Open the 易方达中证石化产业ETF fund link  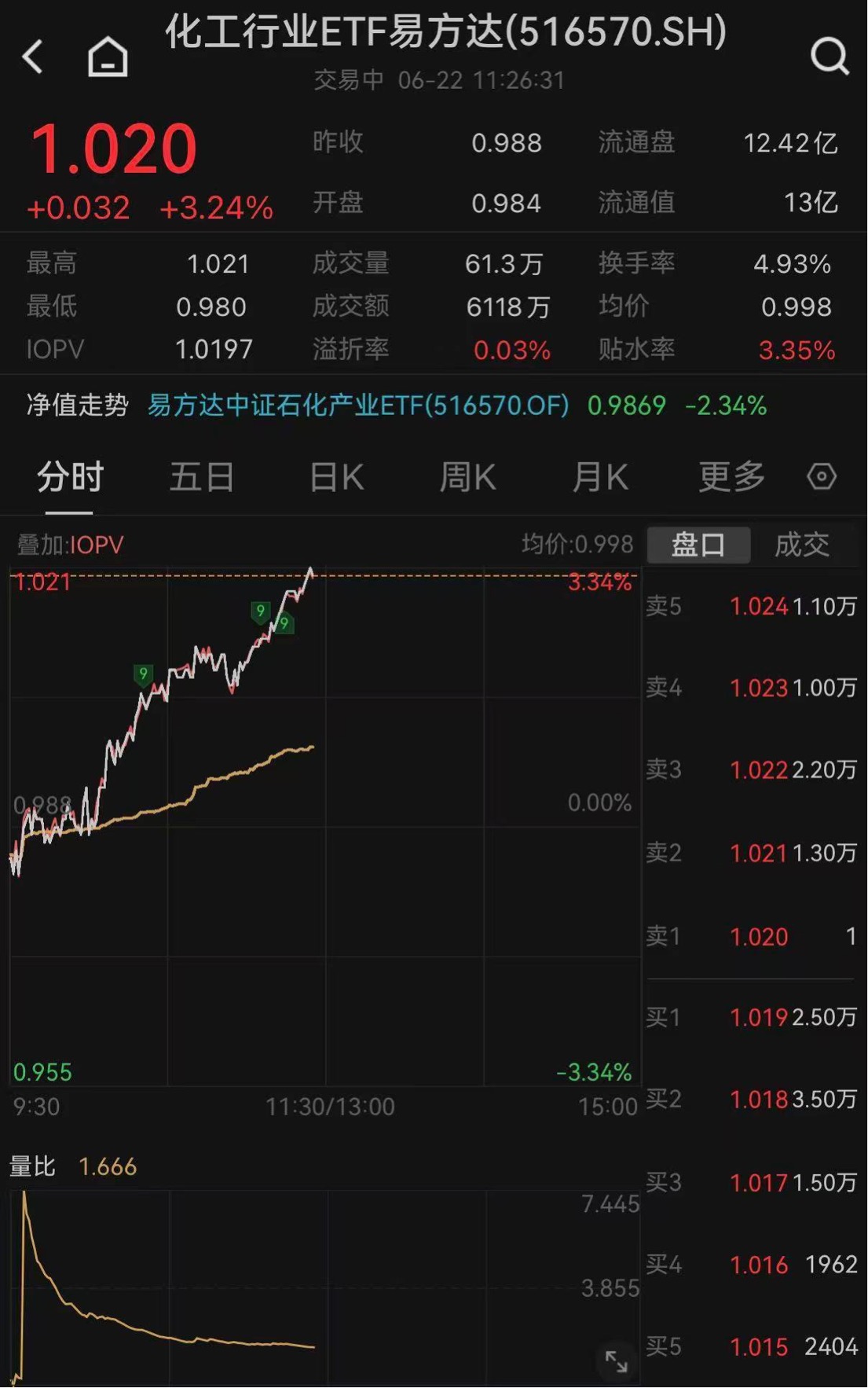click(358, 406)
